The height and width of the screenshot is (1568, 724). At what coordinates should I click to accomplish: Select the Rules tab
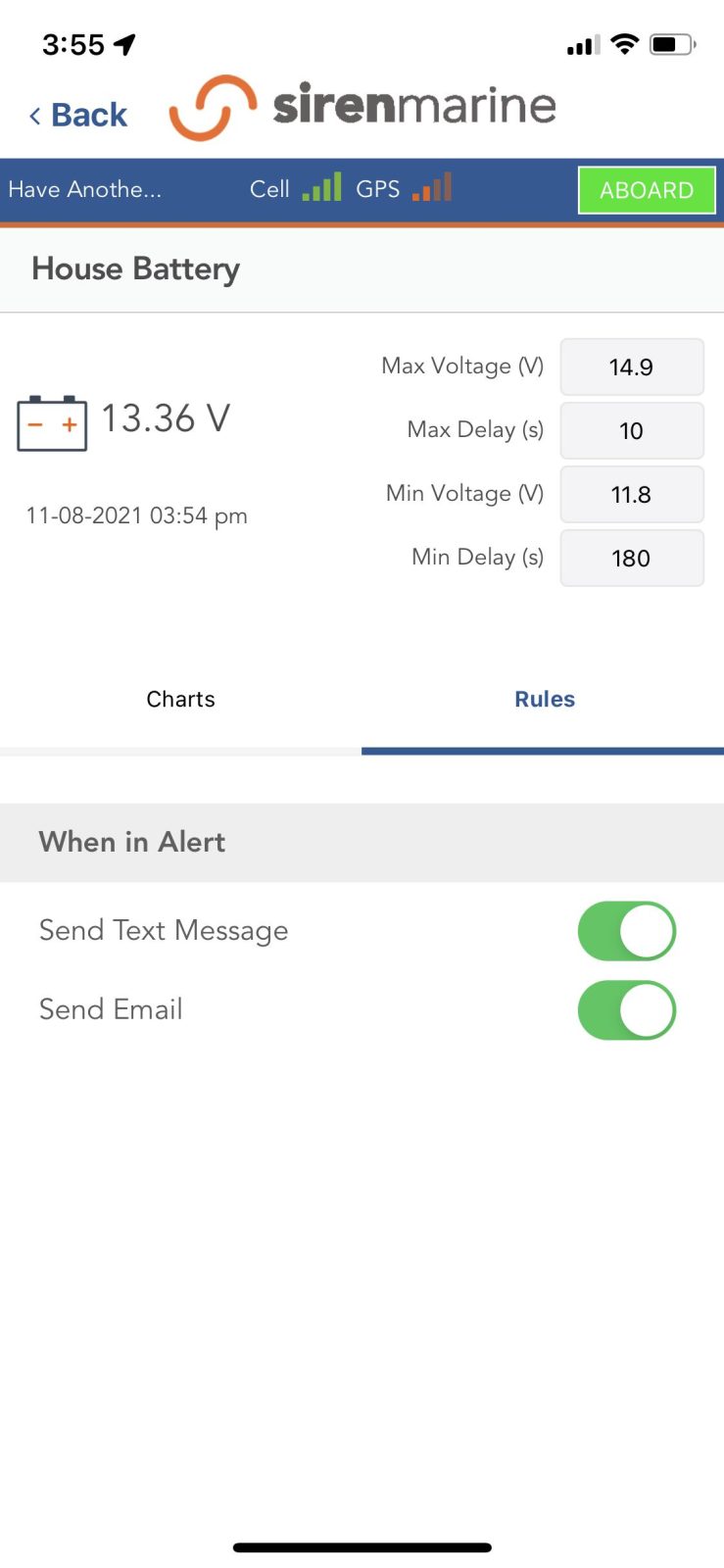pyautogui.click(x=544, y=700)
